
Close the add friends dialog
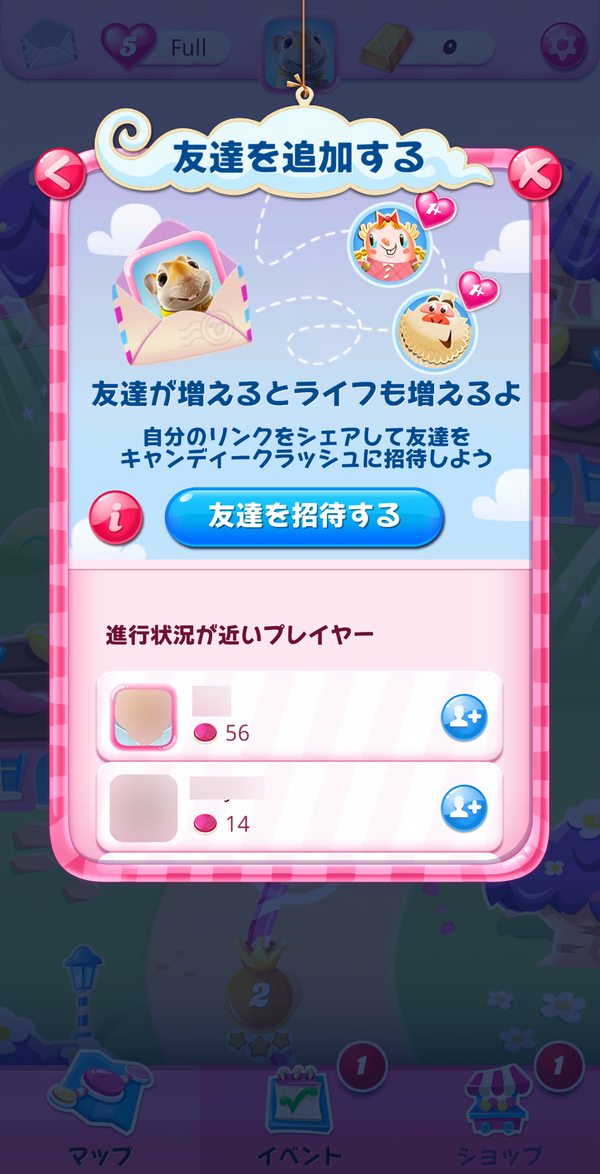click(536, 173)
